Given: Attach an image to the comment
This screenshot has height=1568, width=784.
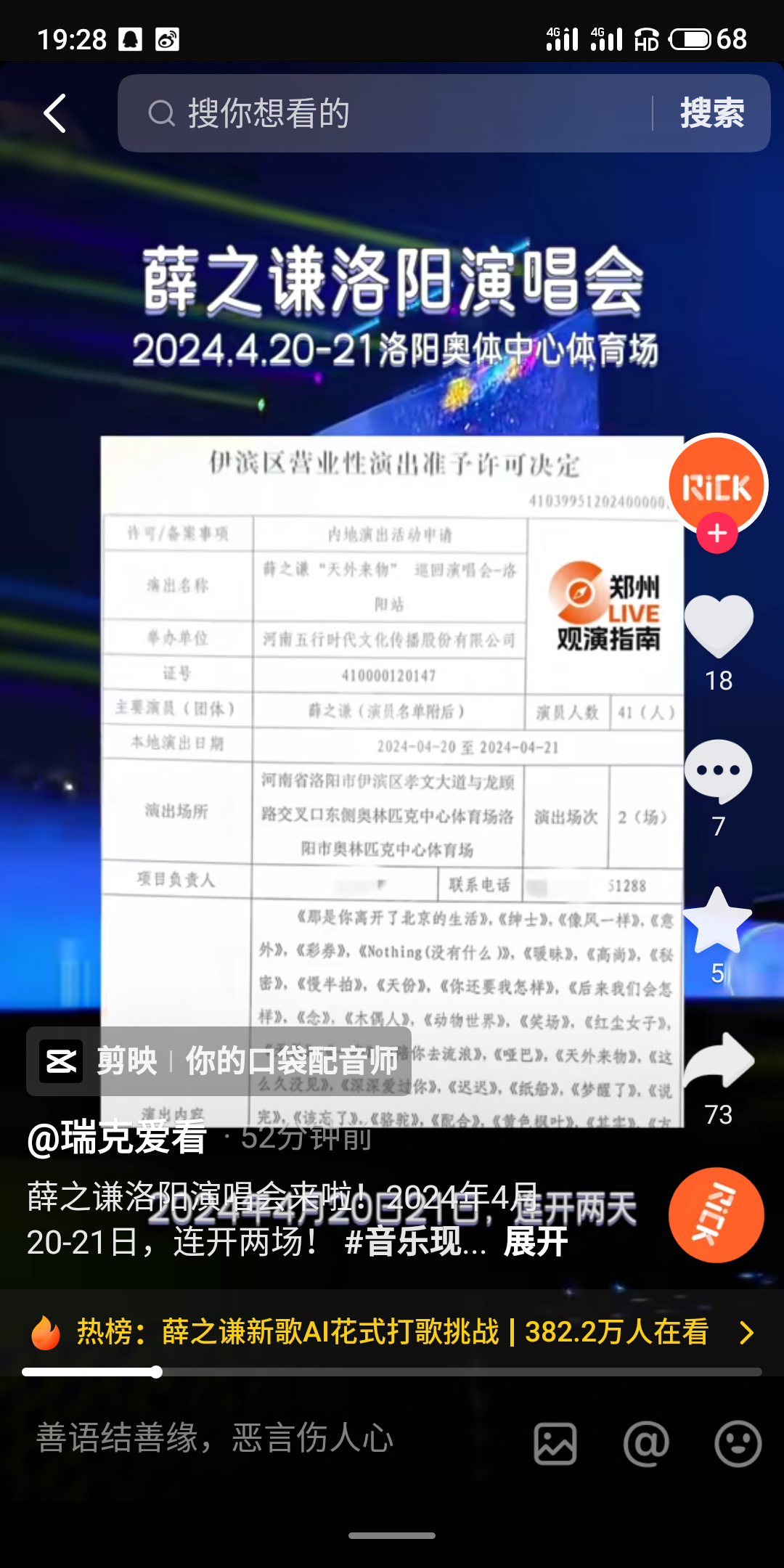Looking at the screenshot, I should tap(555, 1443).
